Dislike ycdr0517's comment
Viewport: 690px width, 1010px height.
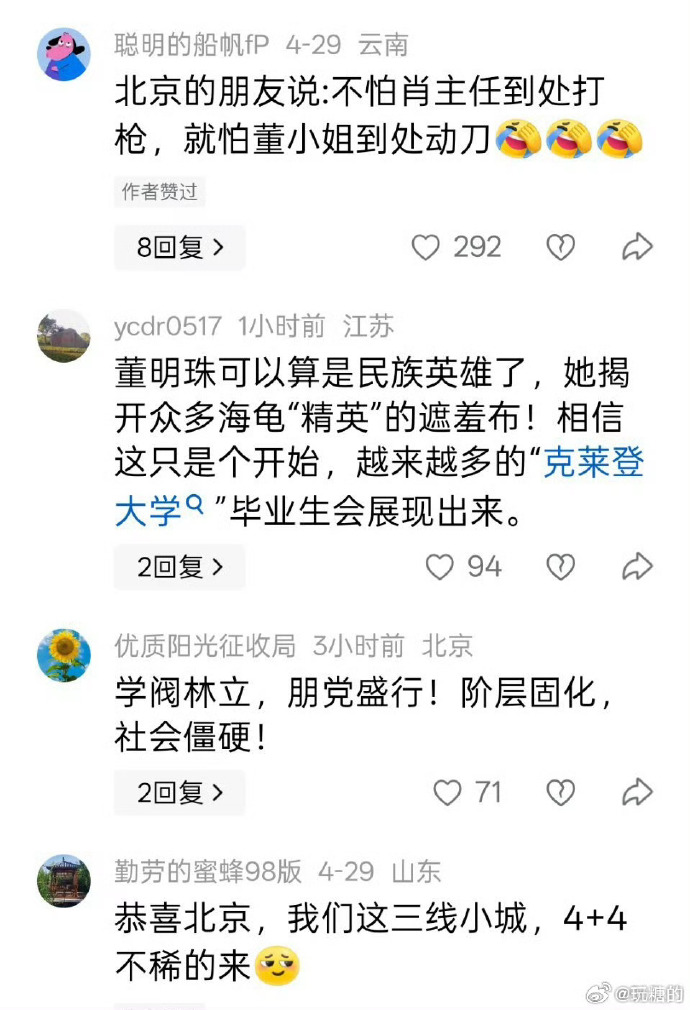coord(560,567)
